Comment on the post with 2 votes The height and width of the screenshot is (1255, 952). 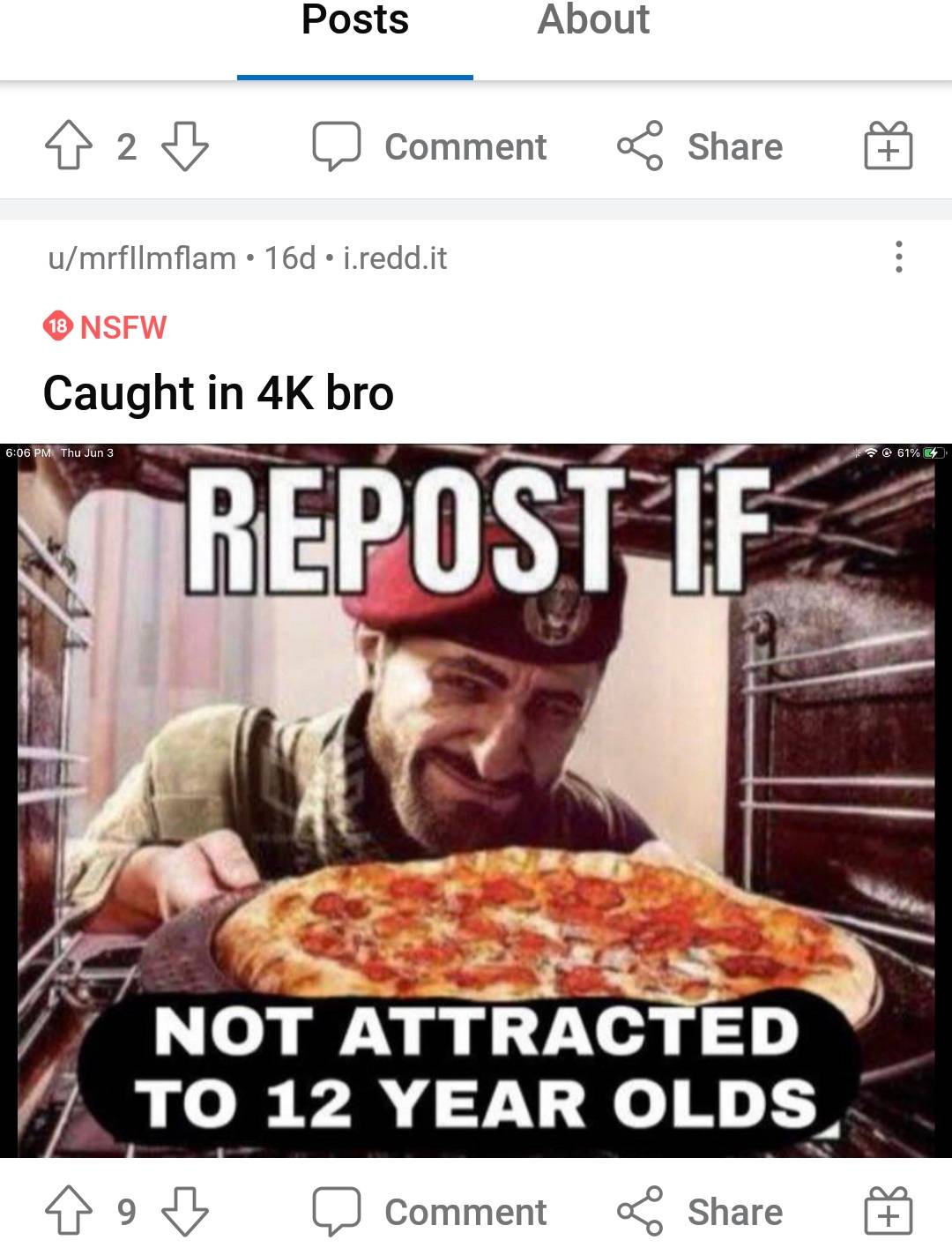point(430,146)
